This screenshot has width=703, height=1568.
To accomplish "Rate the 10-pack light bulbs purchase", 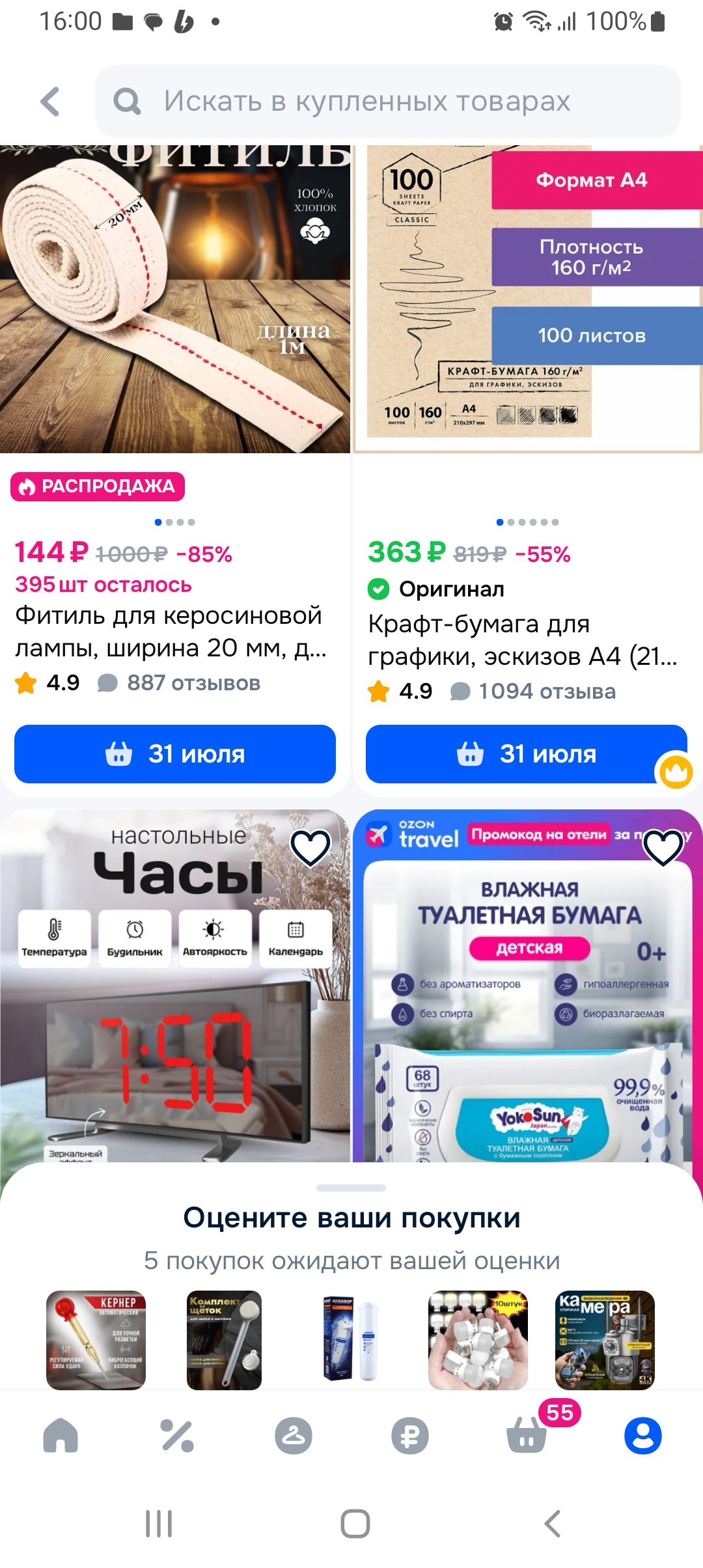I will click(x=478, y=1340).
